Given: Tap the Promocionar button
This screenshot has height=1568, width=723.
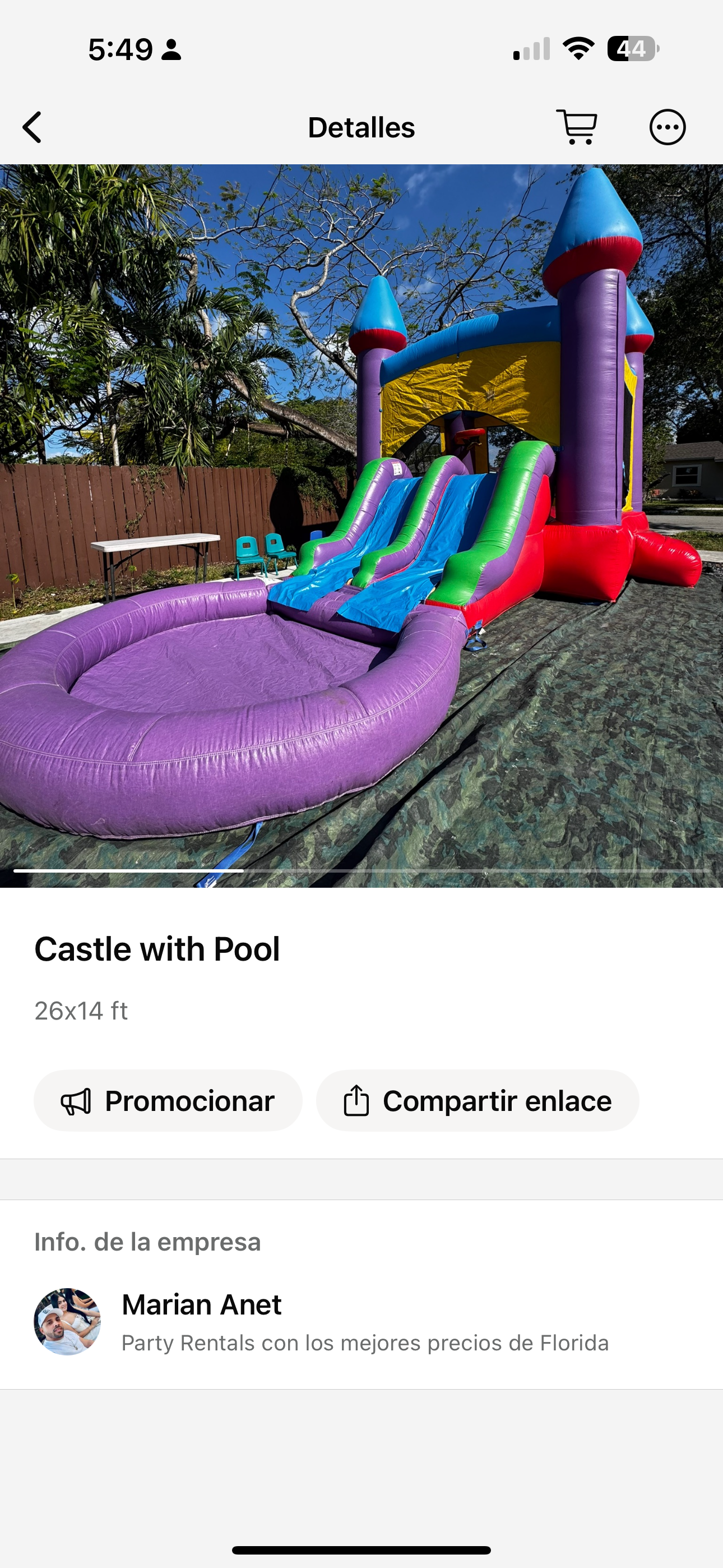Looking at the screenshot, I should 168,1100.
